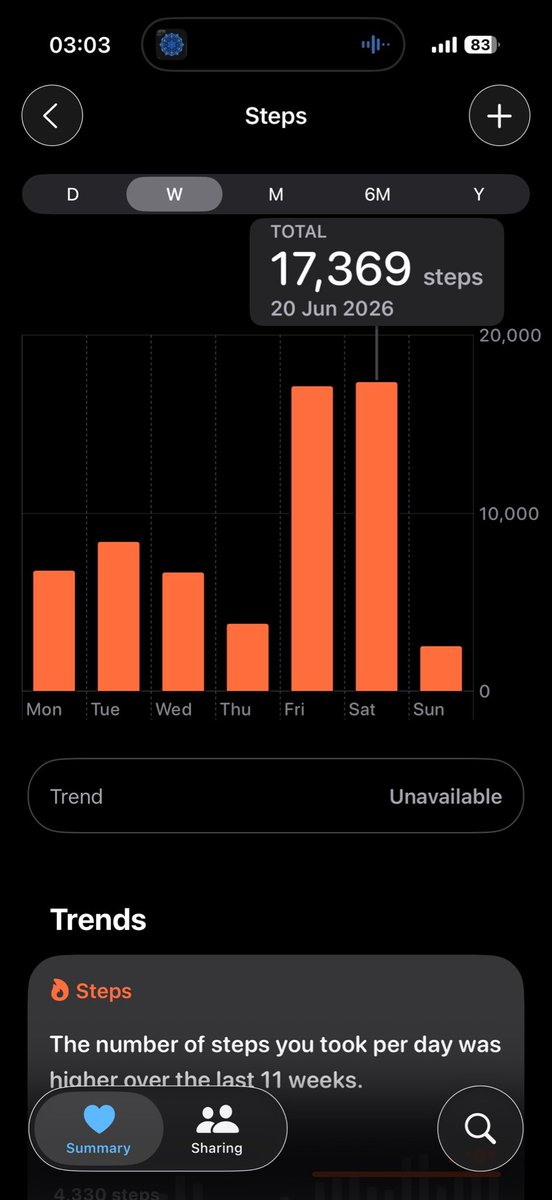Go back using the back arrow
This screenshot has height=1200, width=552.
(x=51, y=116)
